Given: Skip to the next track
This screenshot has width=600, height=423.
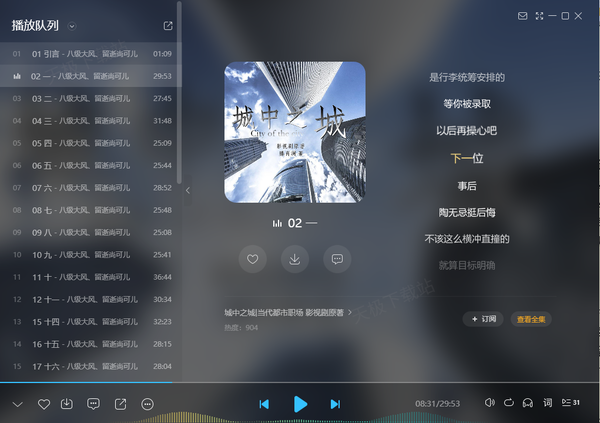Looking at the screenshot, I should point(336,404).
